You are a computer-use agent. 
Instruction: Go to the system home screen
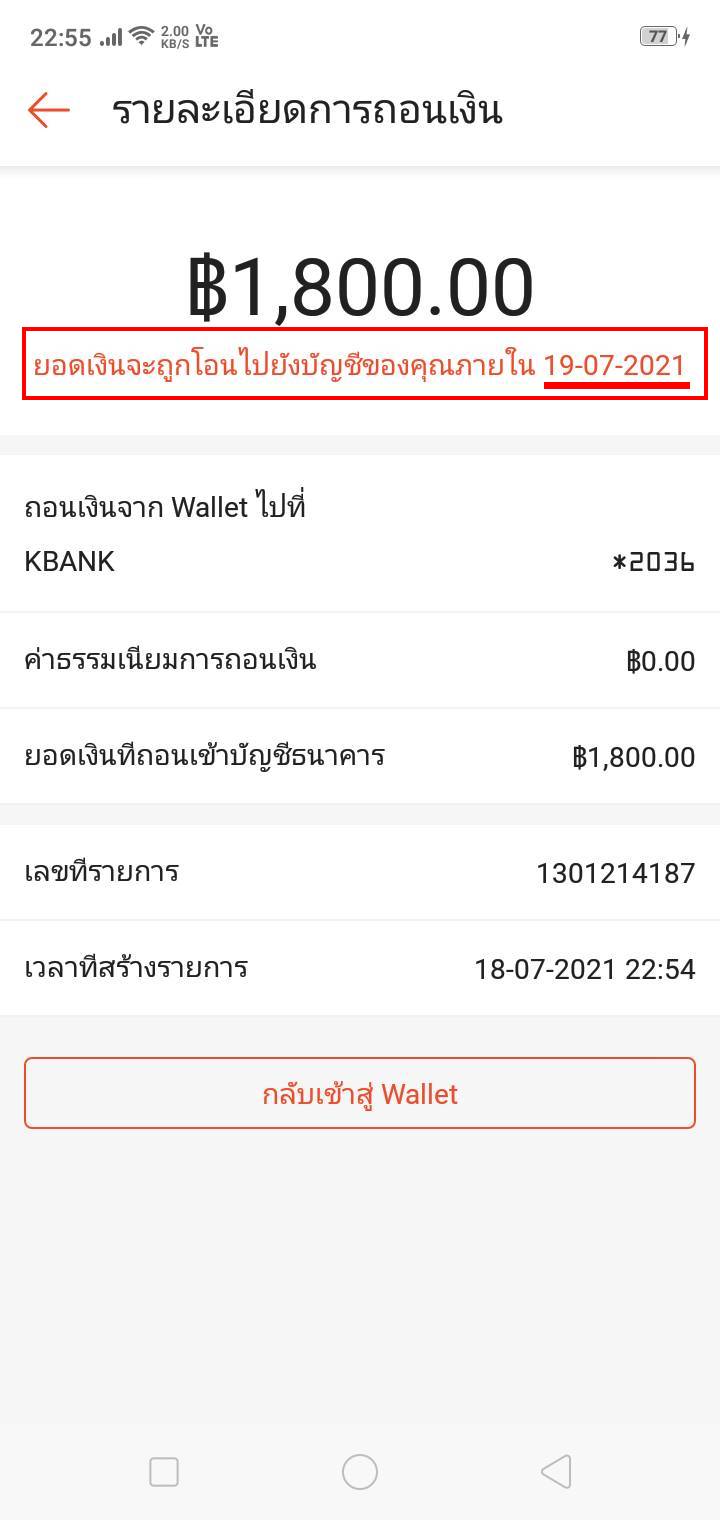pos(360,1472)
